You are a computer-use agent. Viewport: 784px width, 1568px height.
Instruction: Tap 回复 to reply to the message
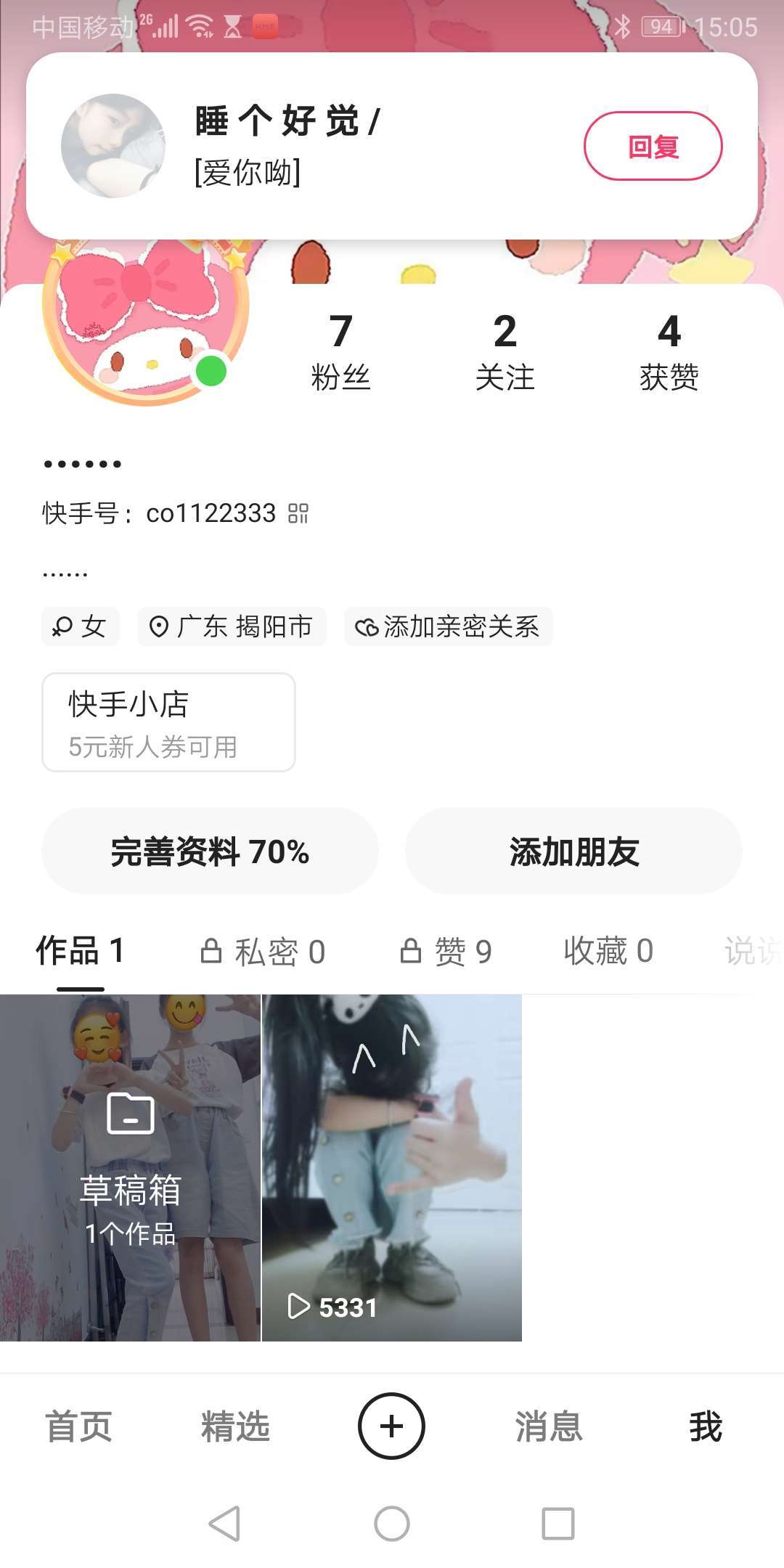coord(653,146)
